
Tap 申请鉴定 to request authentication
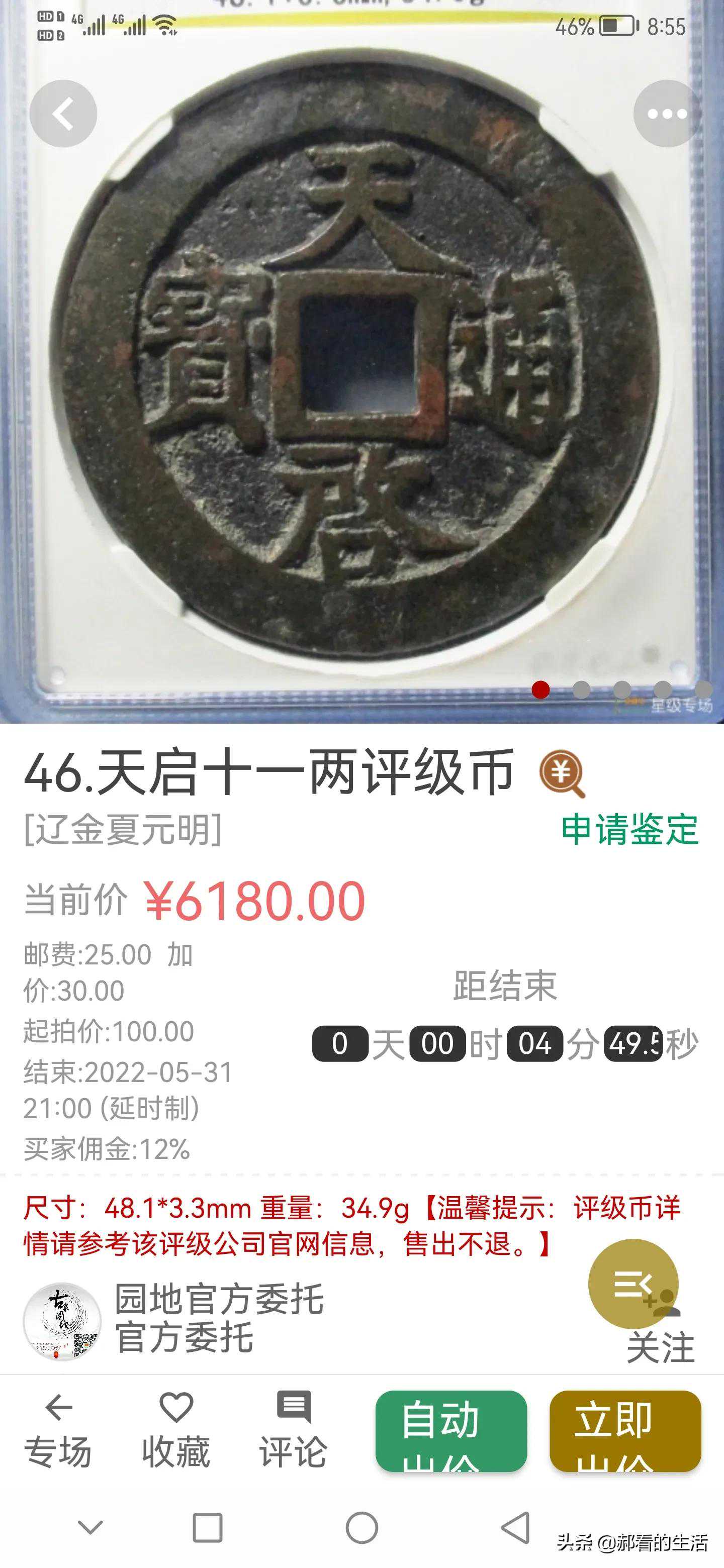(x=629, y=829)
